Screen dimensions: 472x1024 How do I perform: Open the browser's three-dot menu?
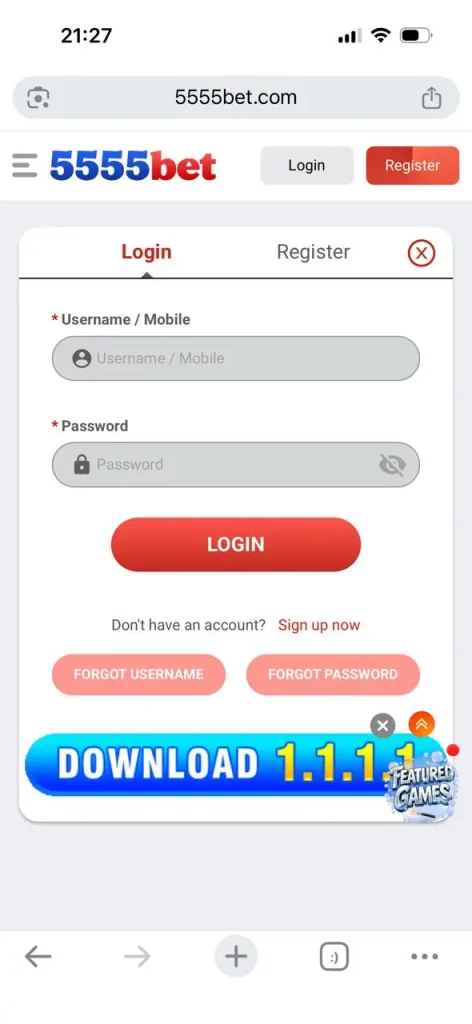(x=425, y=957)
